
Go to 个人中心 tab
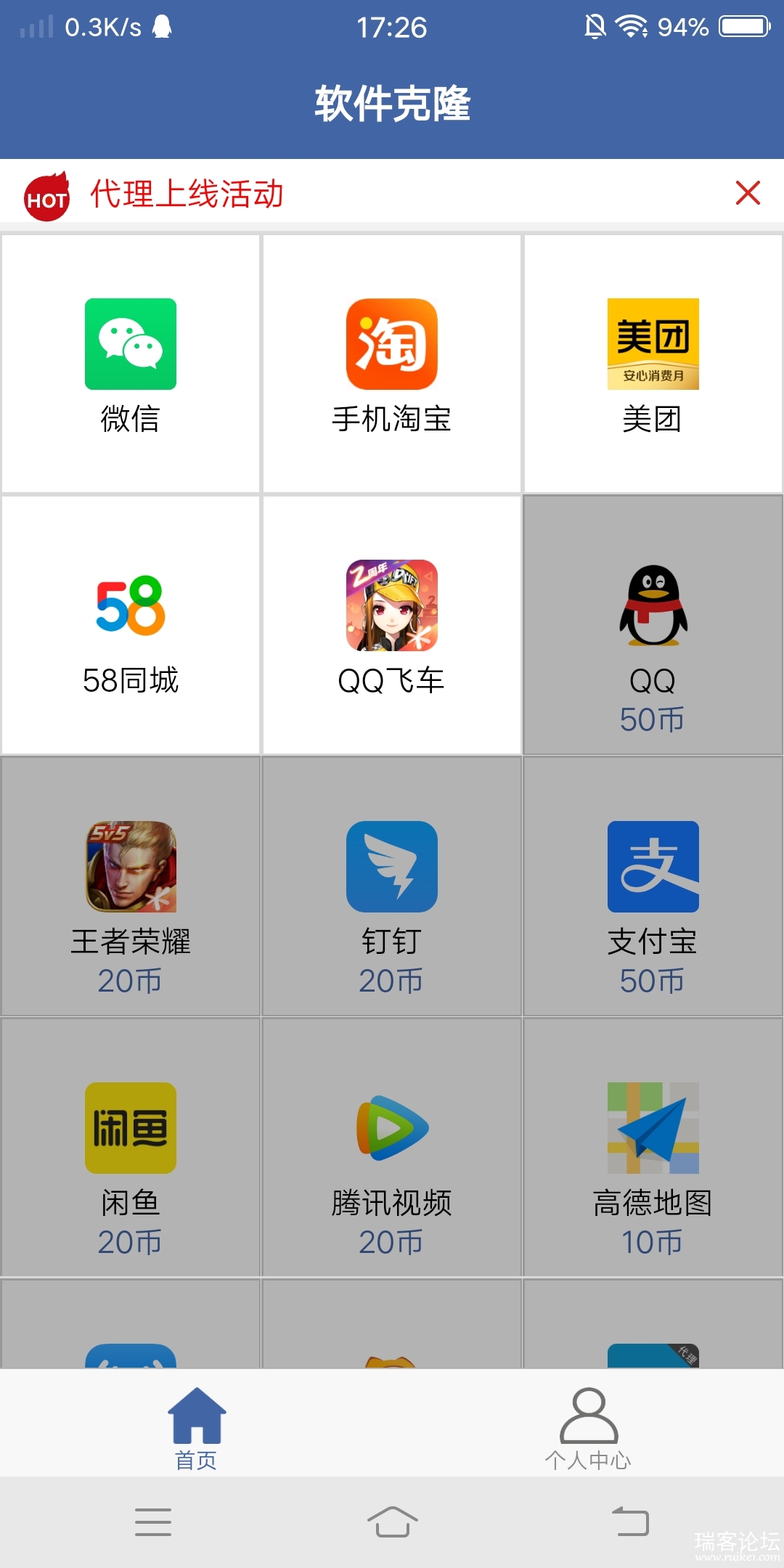[588, 1427]
